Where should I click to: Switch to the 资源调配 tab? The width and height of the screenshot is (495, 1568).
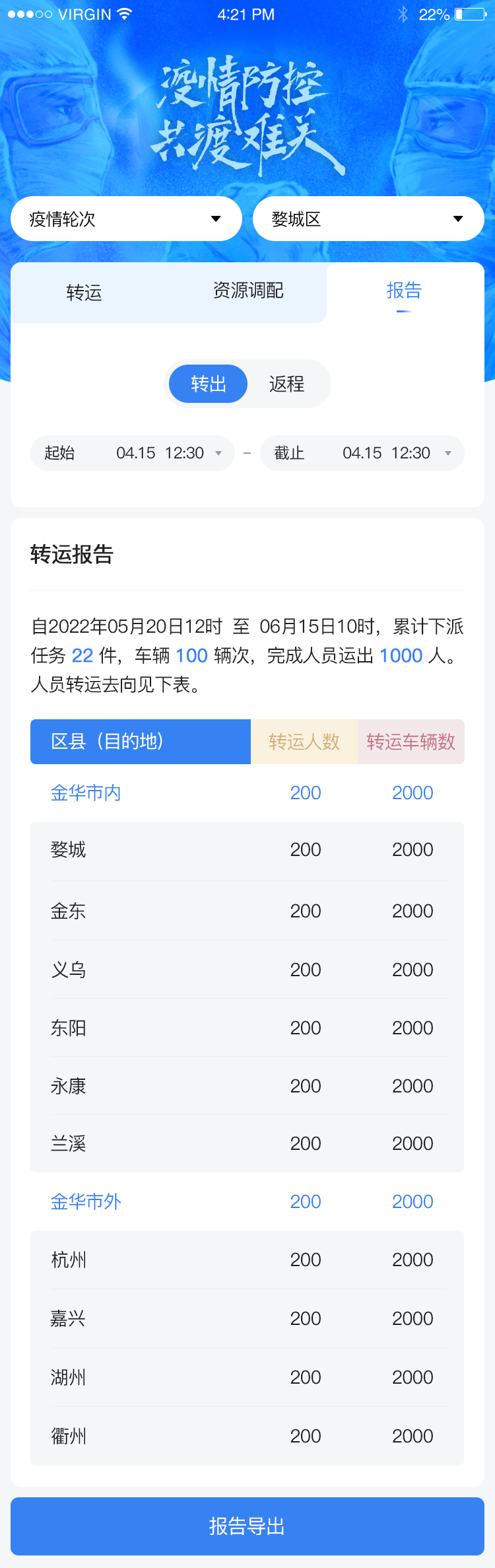(248, 291)
